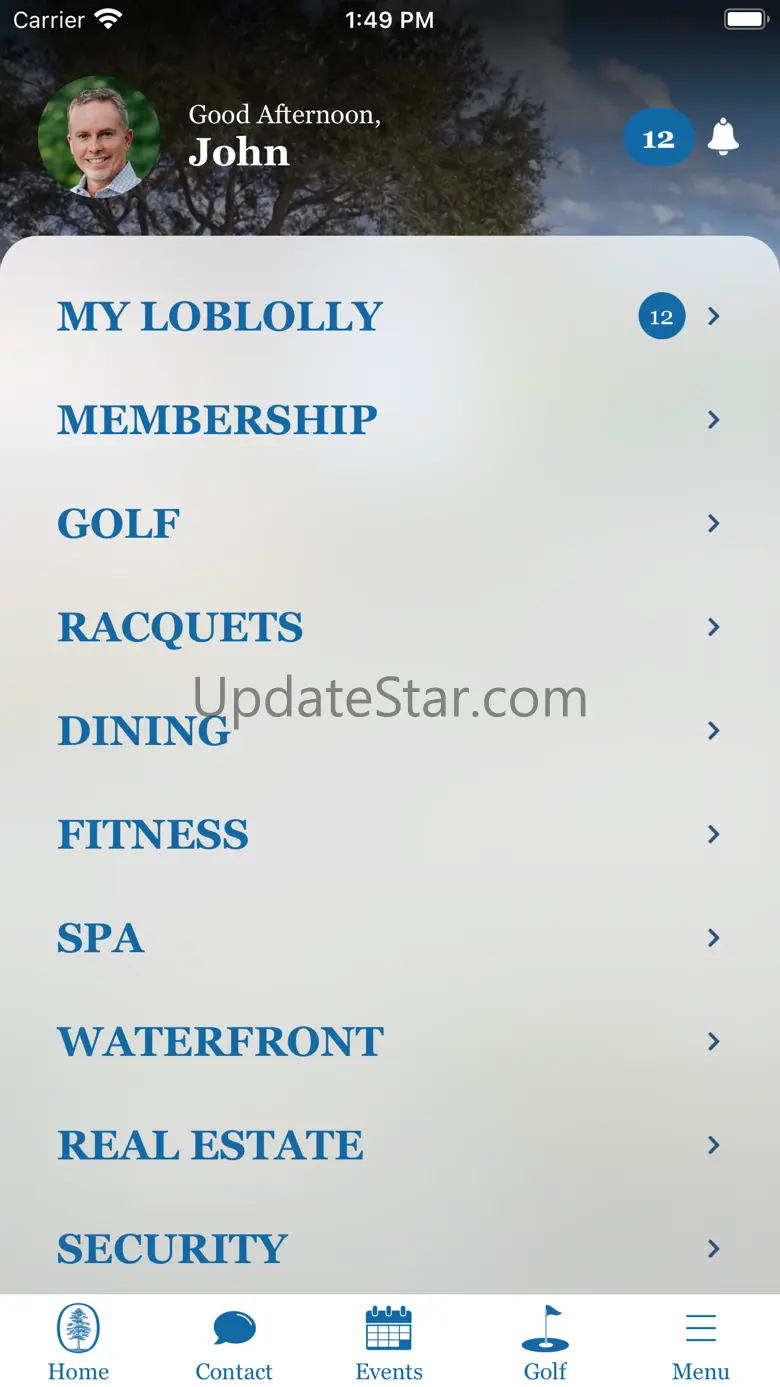Open the Spa row
This screenshot has height=1387, width=780.
[390, 938]
